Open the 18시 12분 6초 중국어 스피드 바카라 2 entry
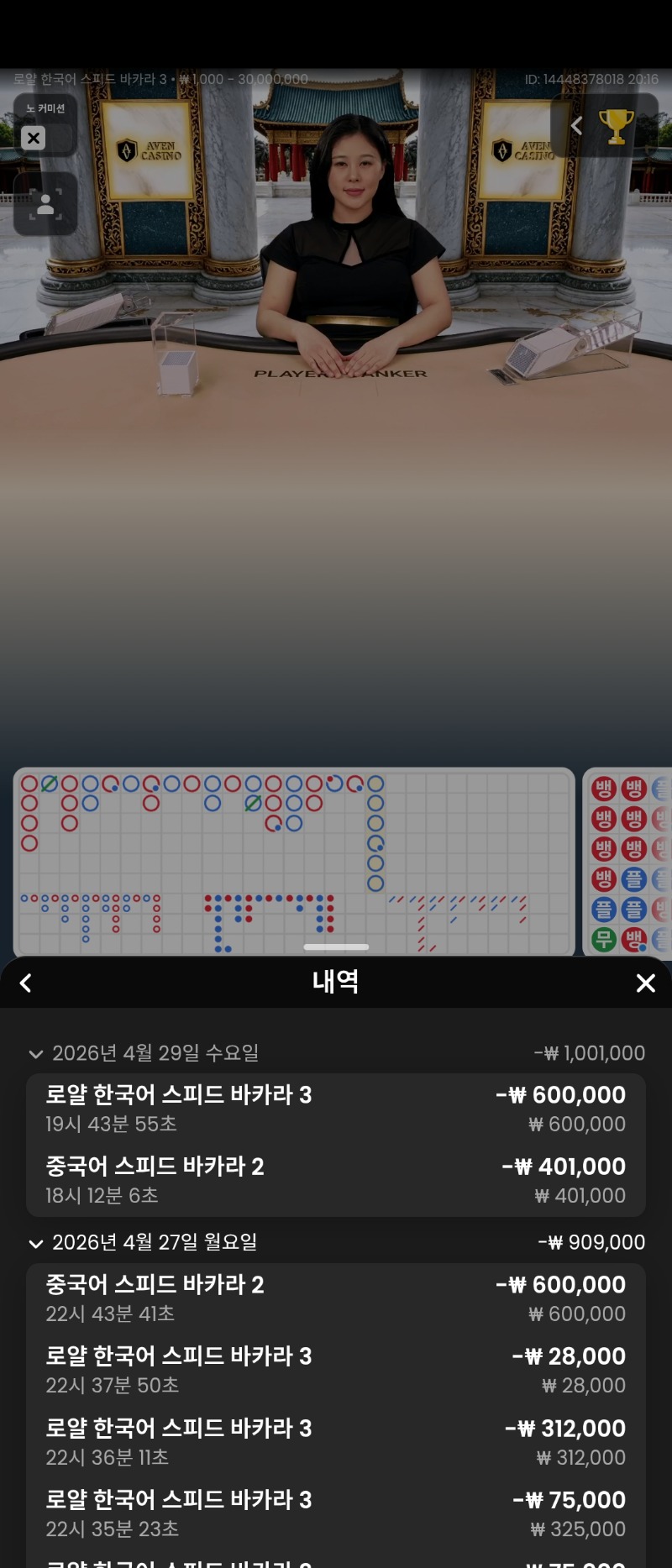Viewport: 672px width, 1568px height. point(336,1180)
